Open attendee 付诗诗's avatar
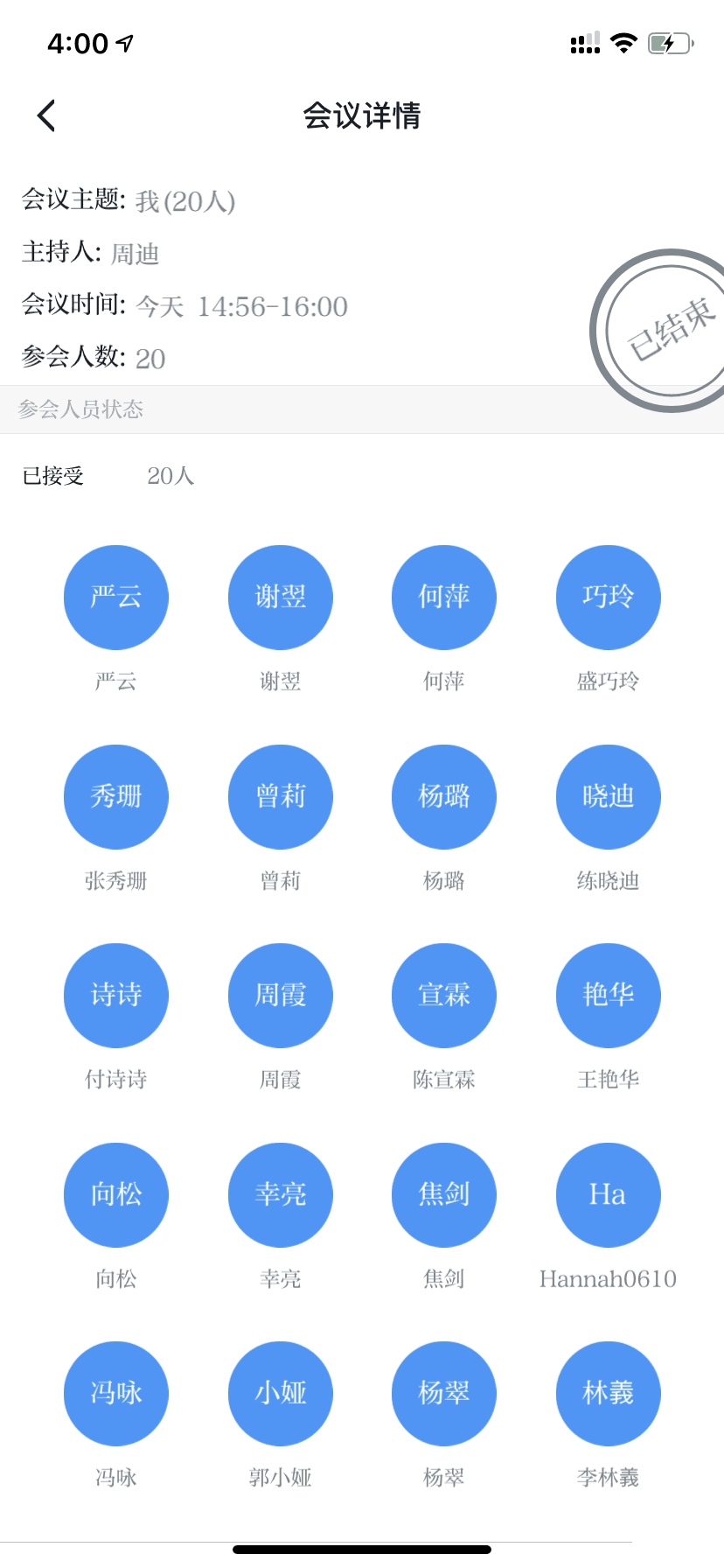The width and height of the screenshot is (724, 1568). pos(116,996)
